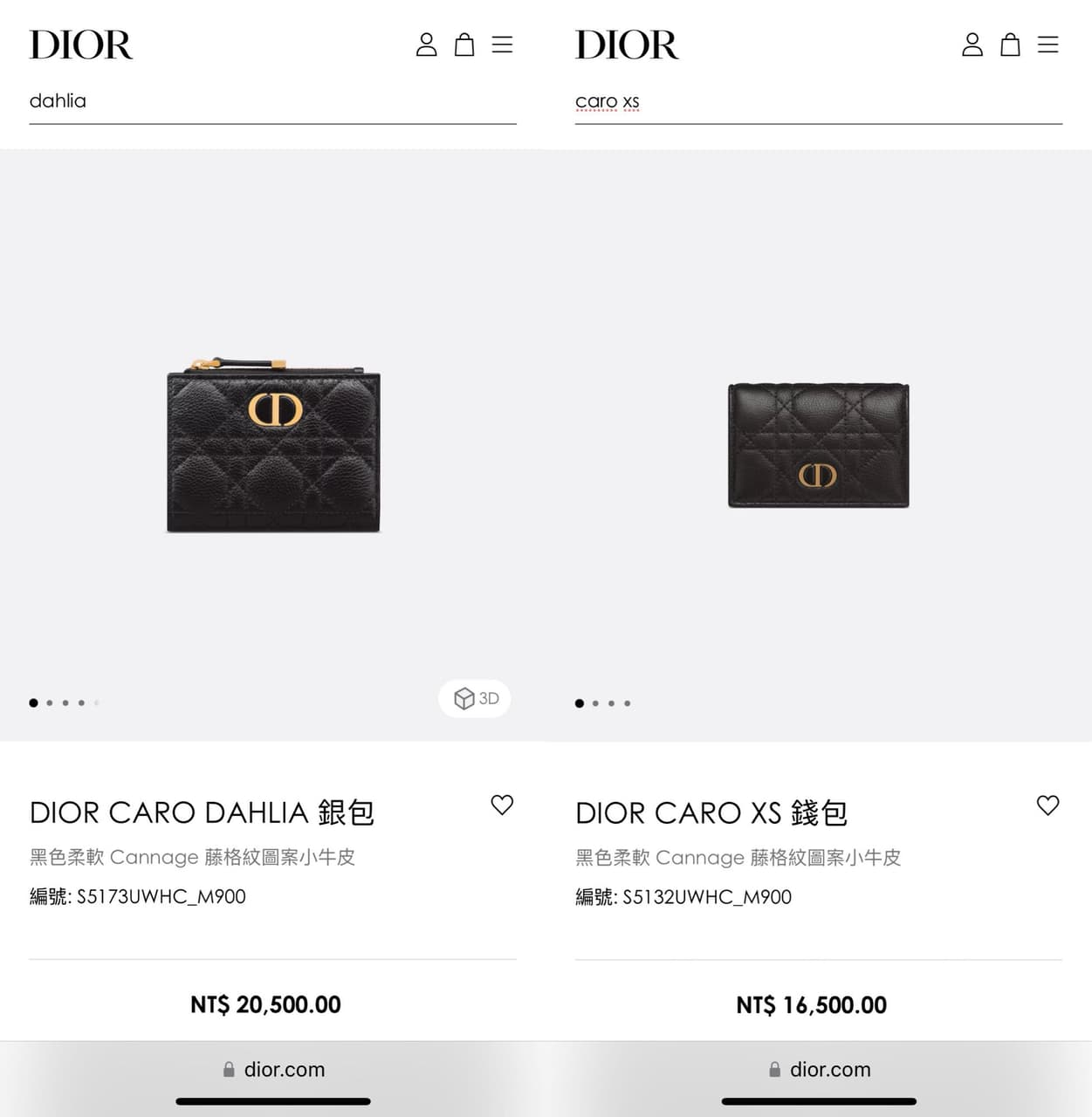
Task: Click the underlined 'caro xs' search suggestion
Action: coord(608,101)
